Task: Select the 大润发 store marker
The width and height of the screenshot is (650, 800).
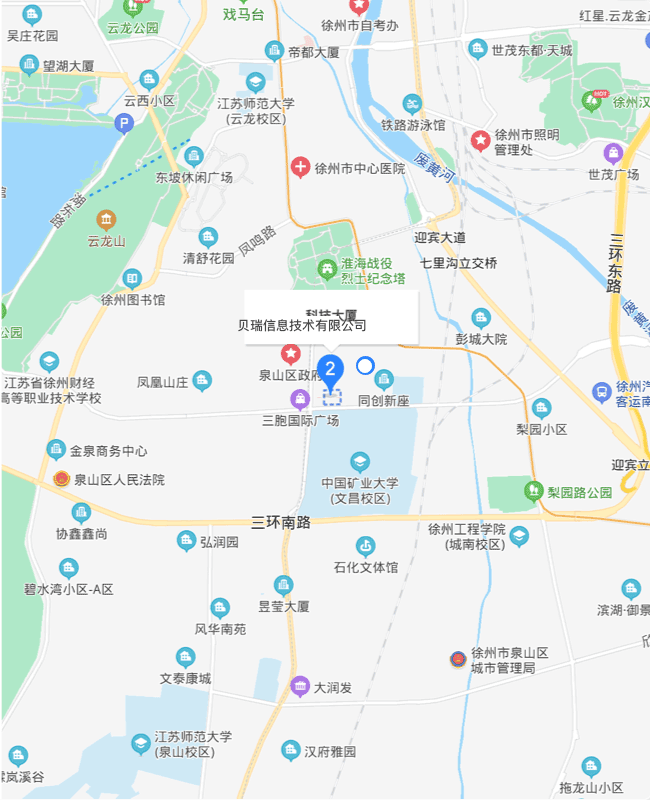Action: 300,687
